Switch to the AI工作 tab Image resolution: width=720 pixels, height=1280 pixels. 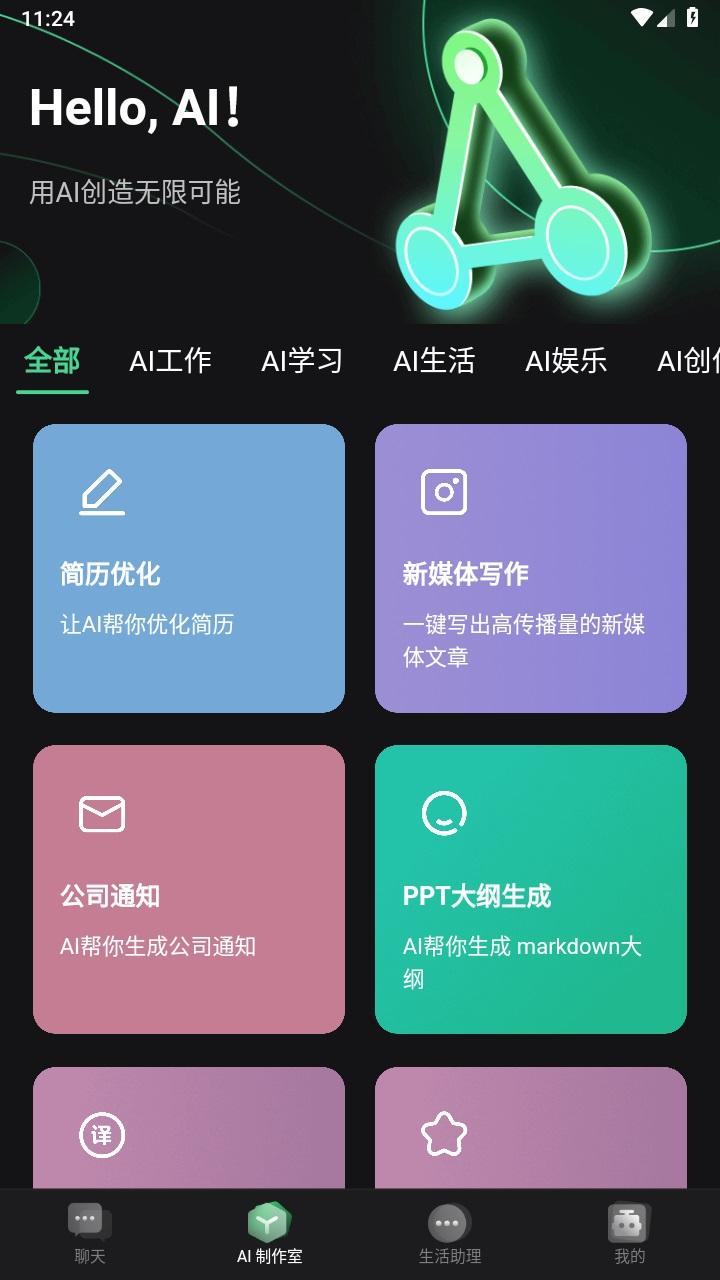169,362
